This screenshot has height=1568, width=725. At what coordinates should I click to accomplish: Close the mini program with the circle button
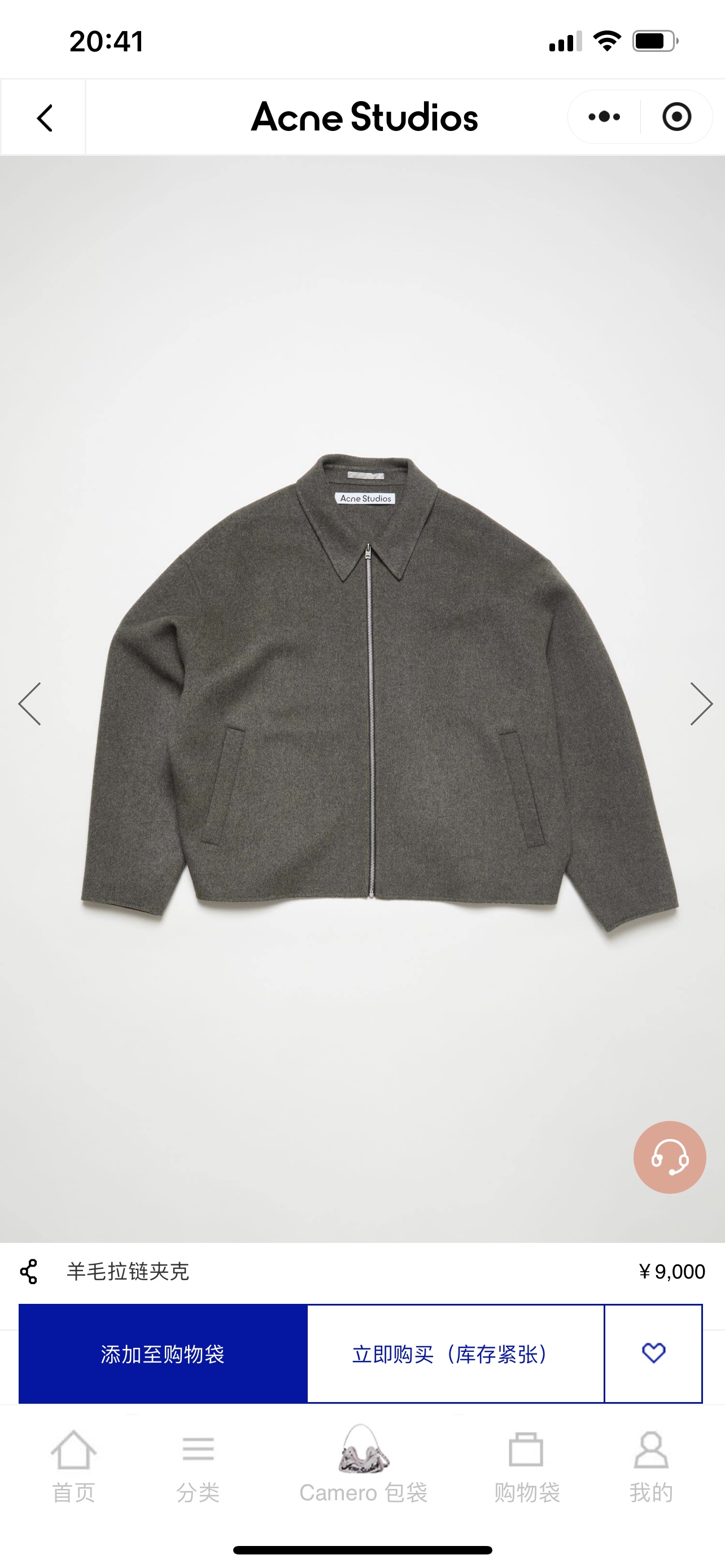tap(676, 117)
